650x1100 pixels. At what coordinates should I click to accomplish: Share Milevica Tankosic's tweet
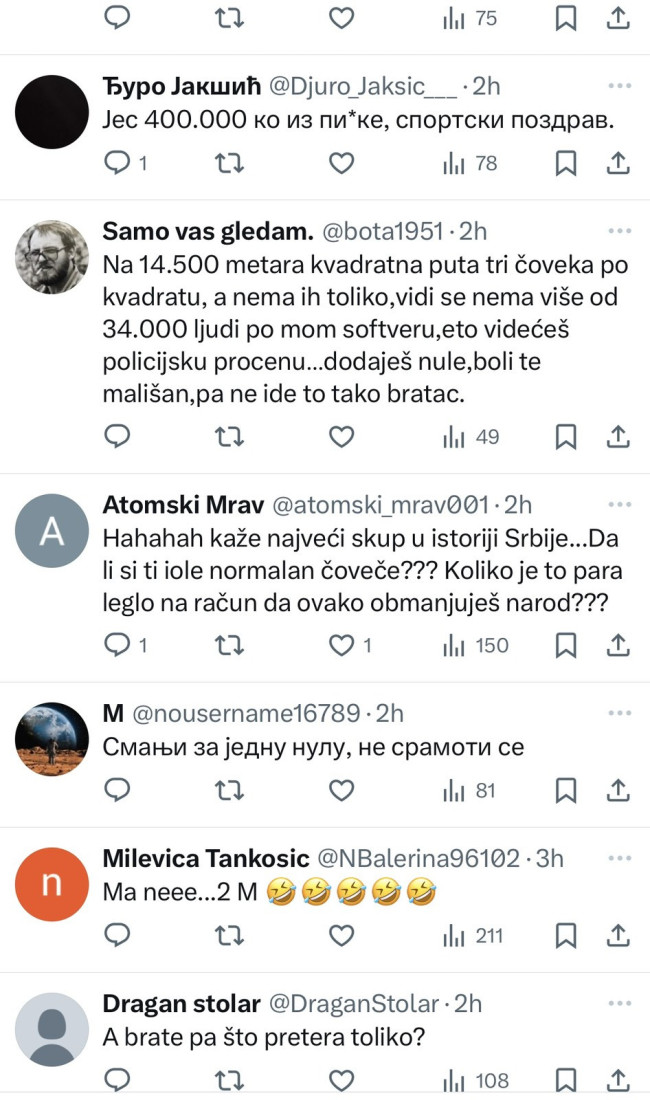click(618, 935)
